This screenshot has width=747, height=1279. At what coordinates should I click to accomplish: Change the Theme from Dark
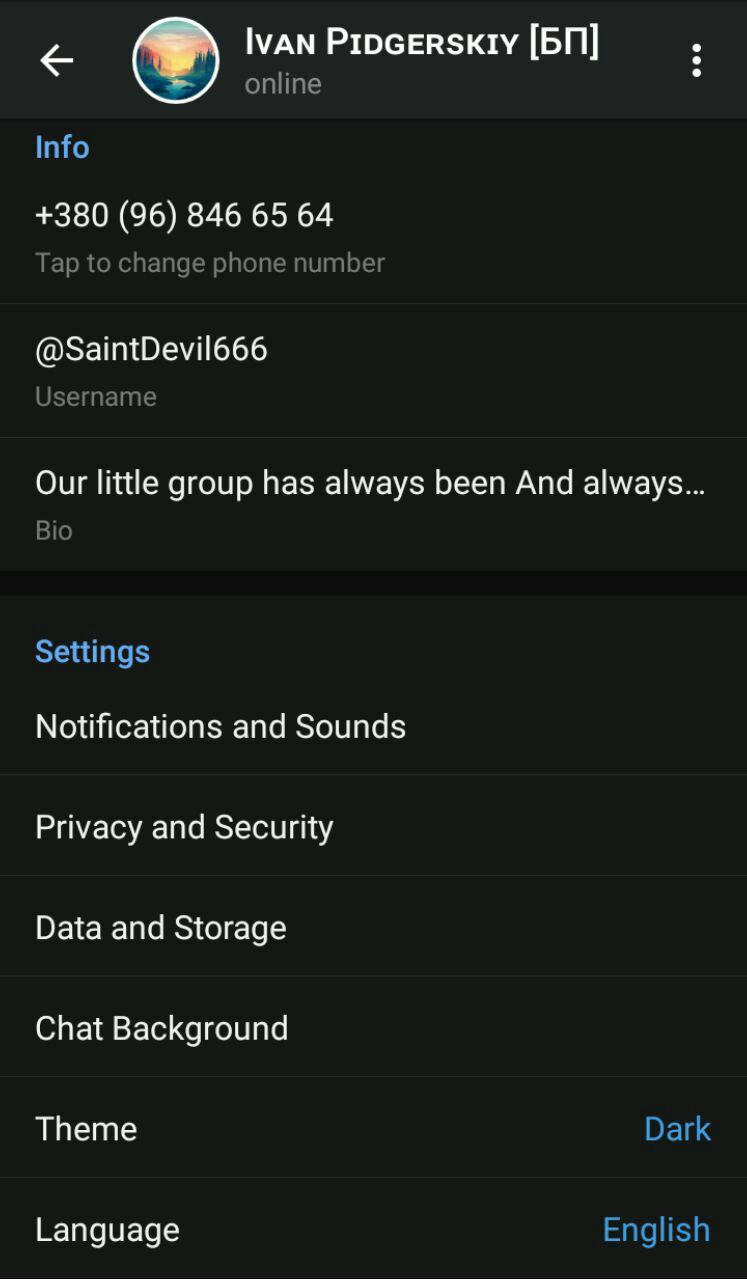(x=373, y=1129)
